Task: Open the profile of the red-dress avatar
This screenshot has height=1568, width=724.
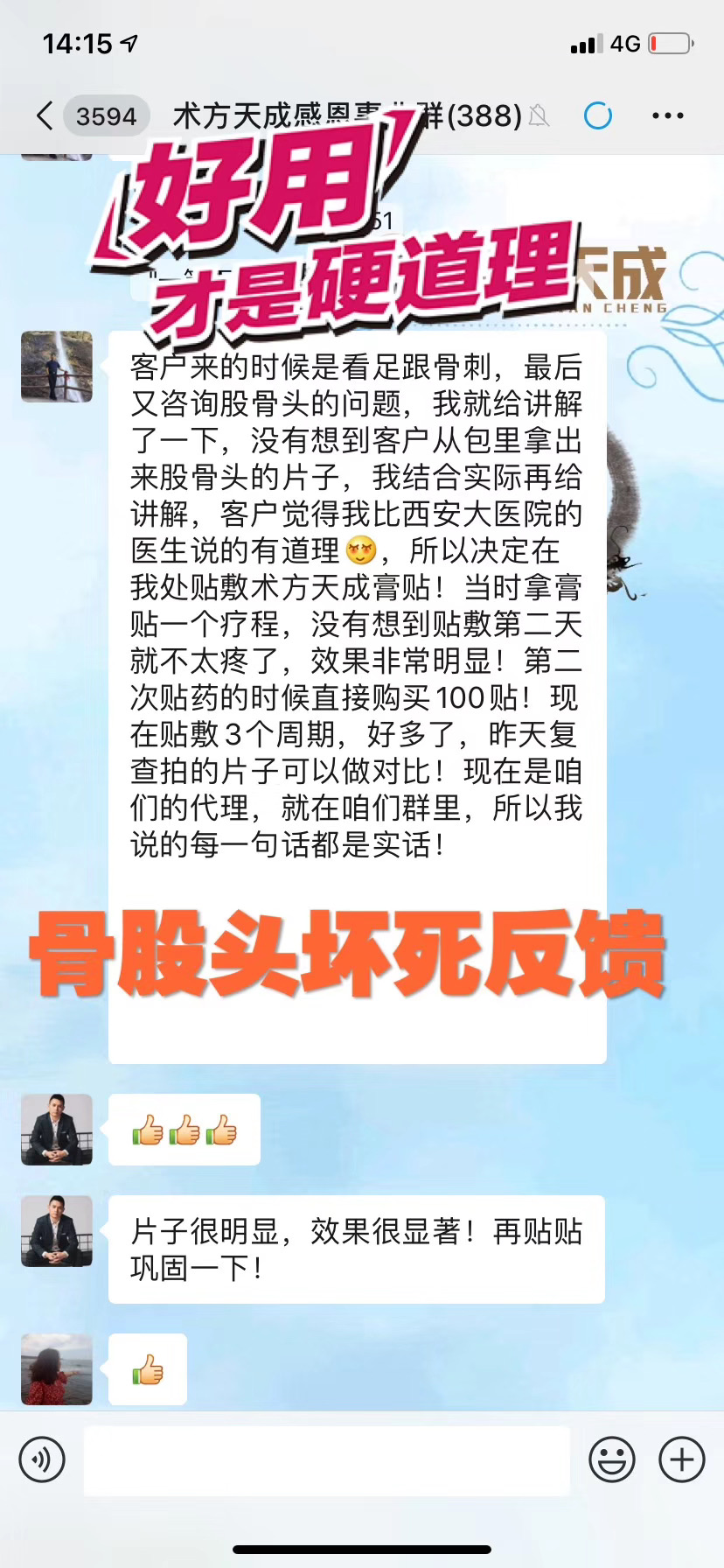Action: click(x=57, y=1369)
